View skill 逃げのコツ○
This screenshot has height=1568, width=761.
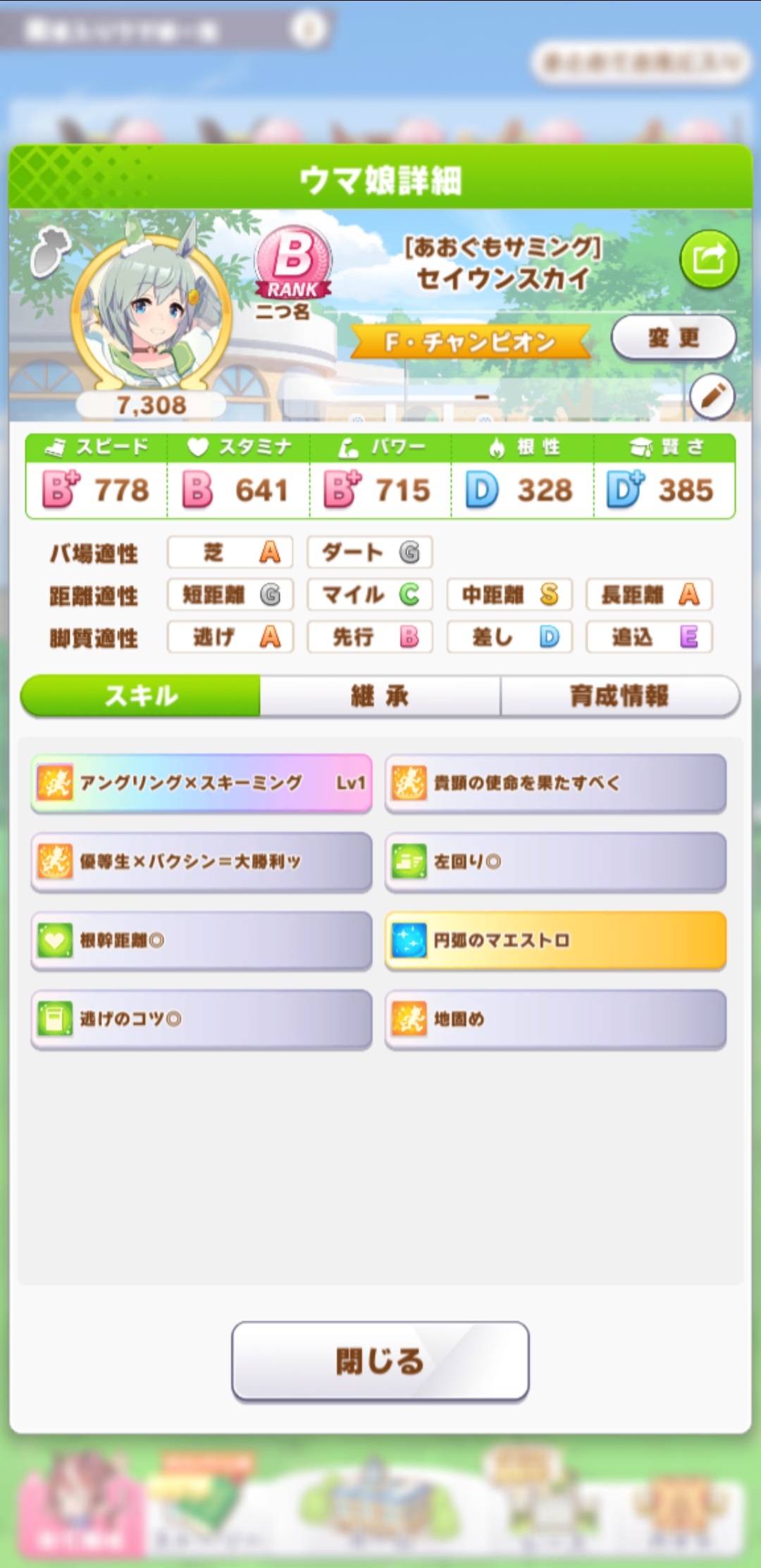pyautogui.click(x=202, y=1019)
